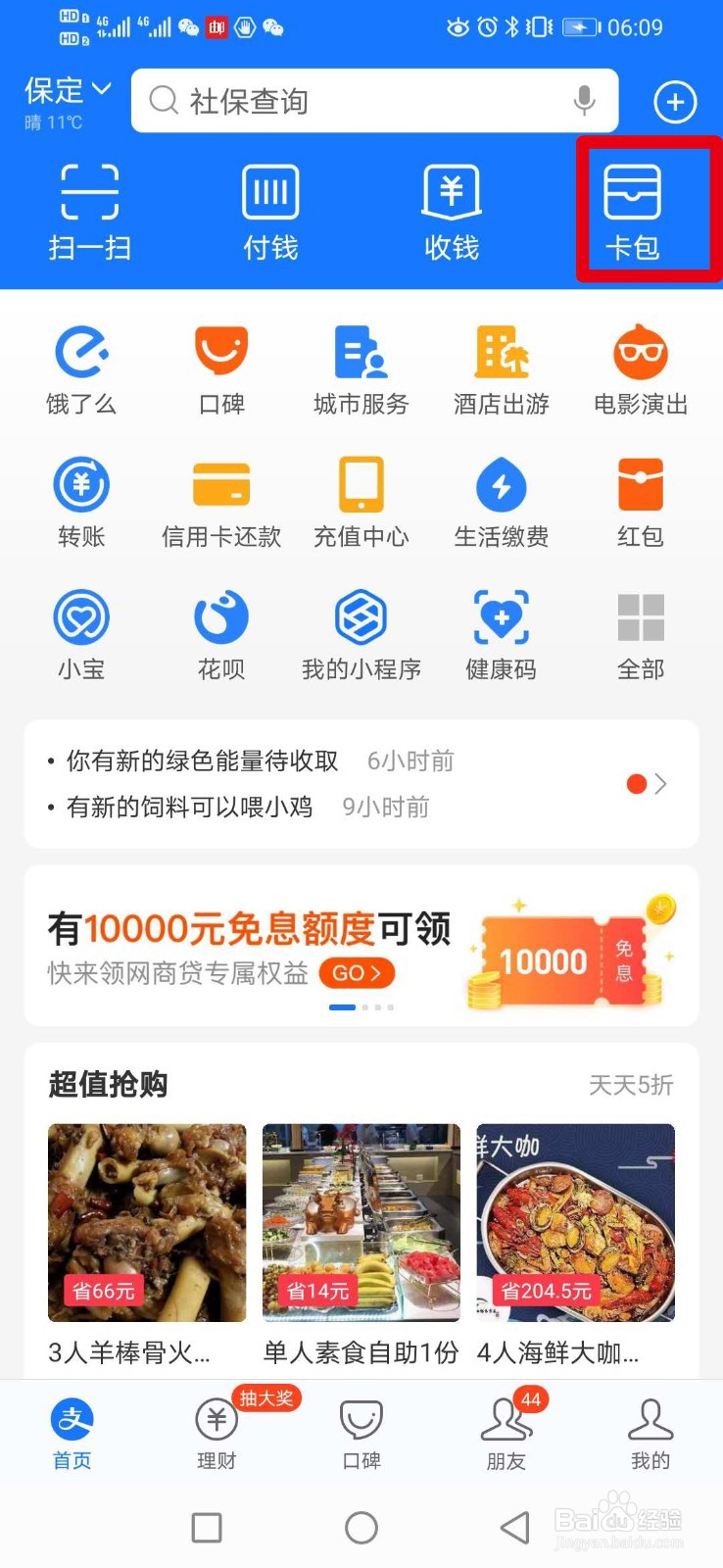Start voice search with microphone icon
Viewport: 723px width, 1568px height.
pos(584,101)
